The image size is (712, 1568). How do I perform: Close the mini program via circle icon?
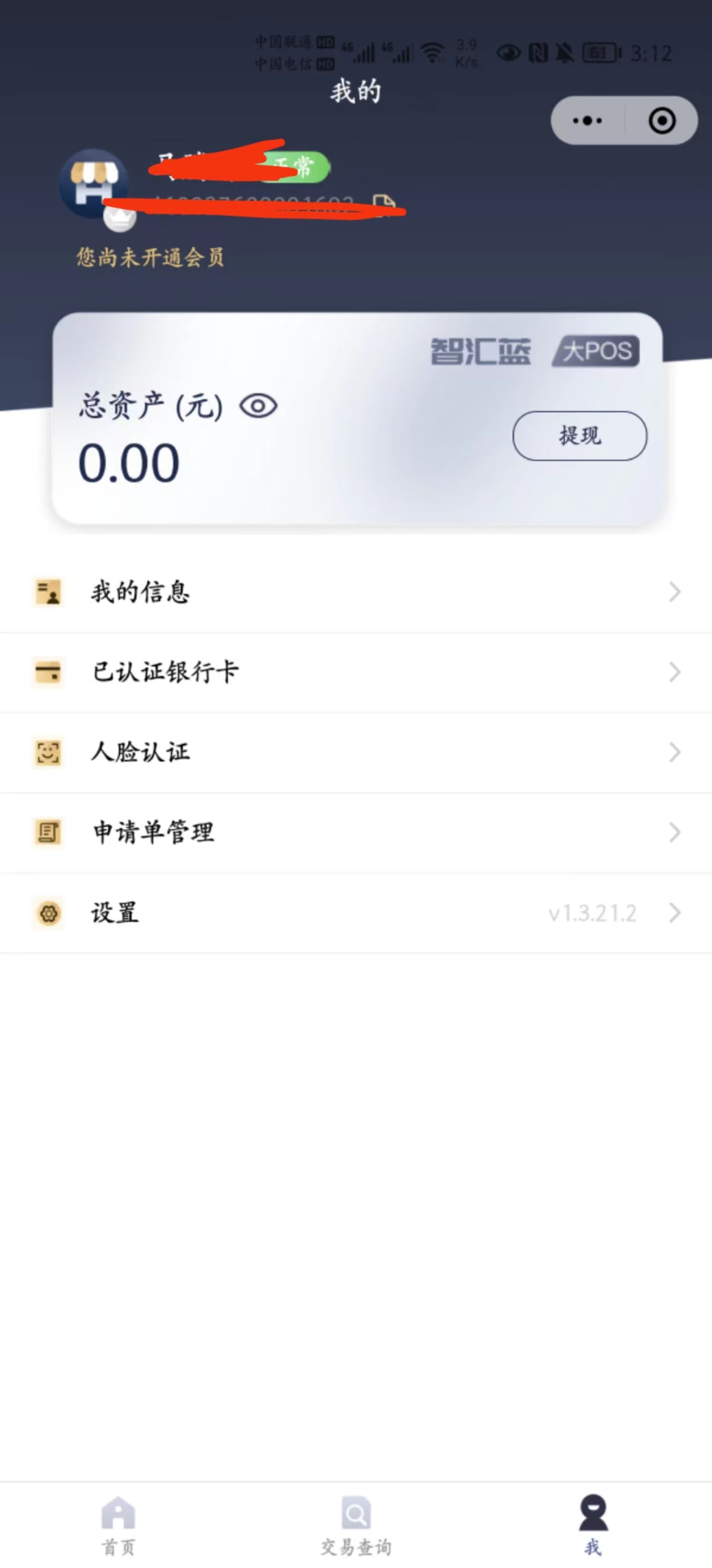(662, 121)
